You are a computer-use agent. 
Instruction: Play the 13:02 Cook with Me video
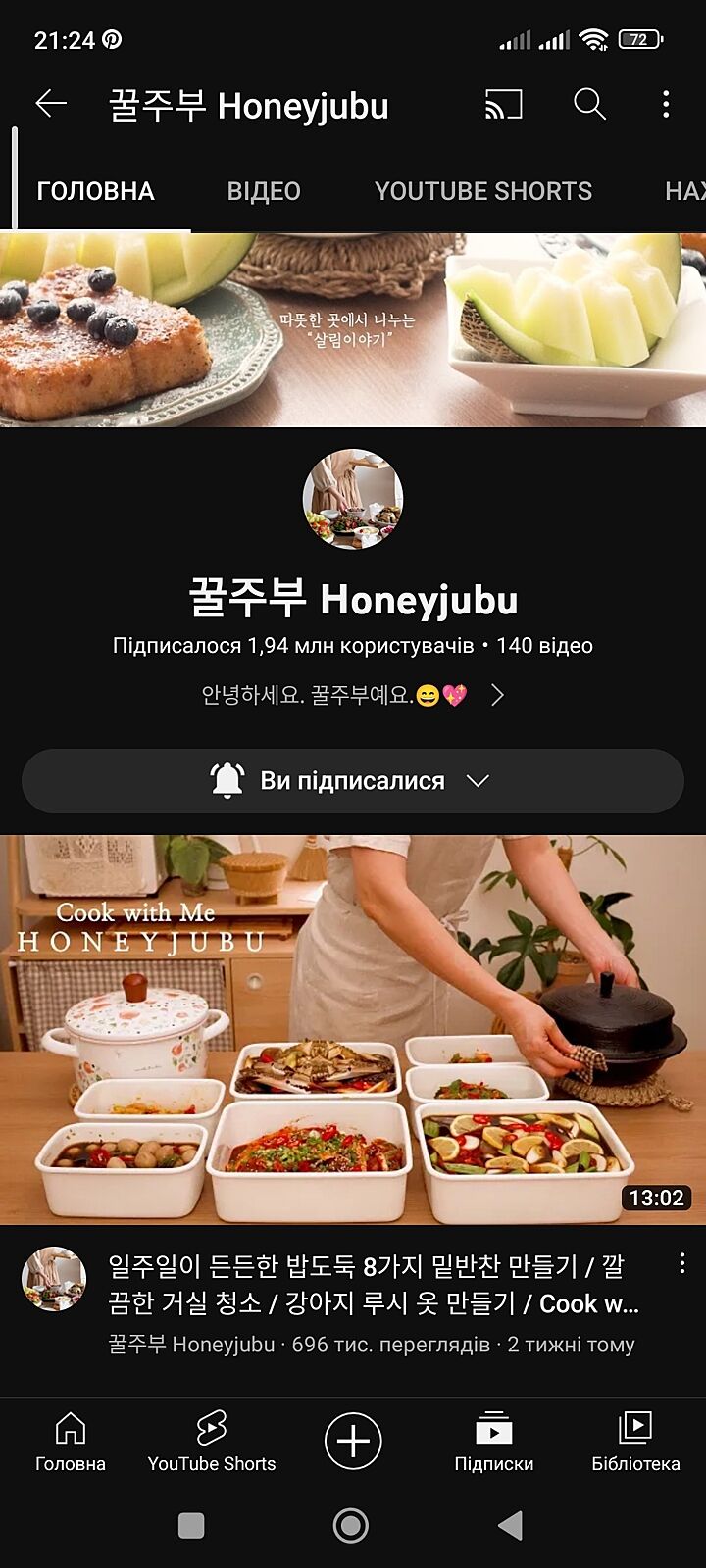pos(353,1029)
